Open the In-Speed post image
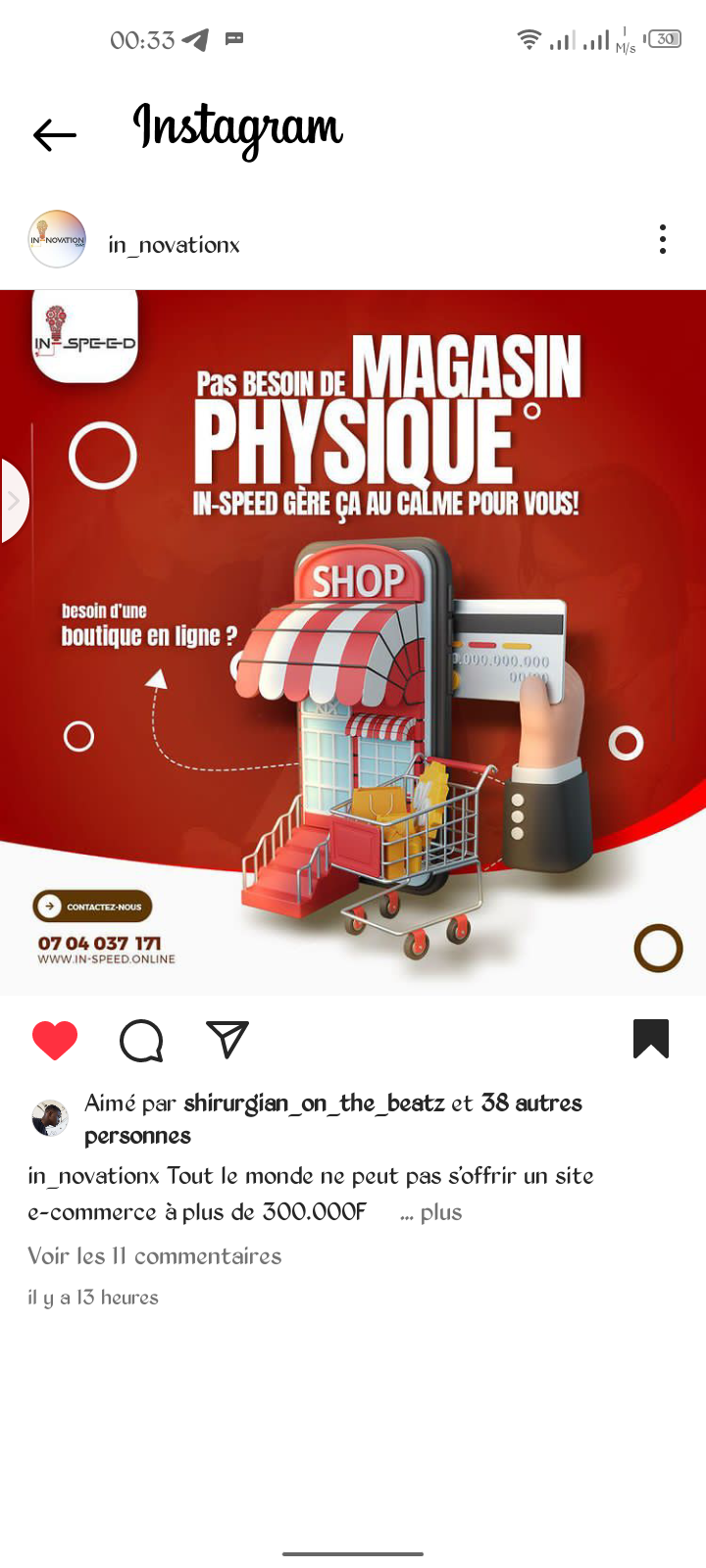This screenshot has height=1568, width=706. click(353, 643)
